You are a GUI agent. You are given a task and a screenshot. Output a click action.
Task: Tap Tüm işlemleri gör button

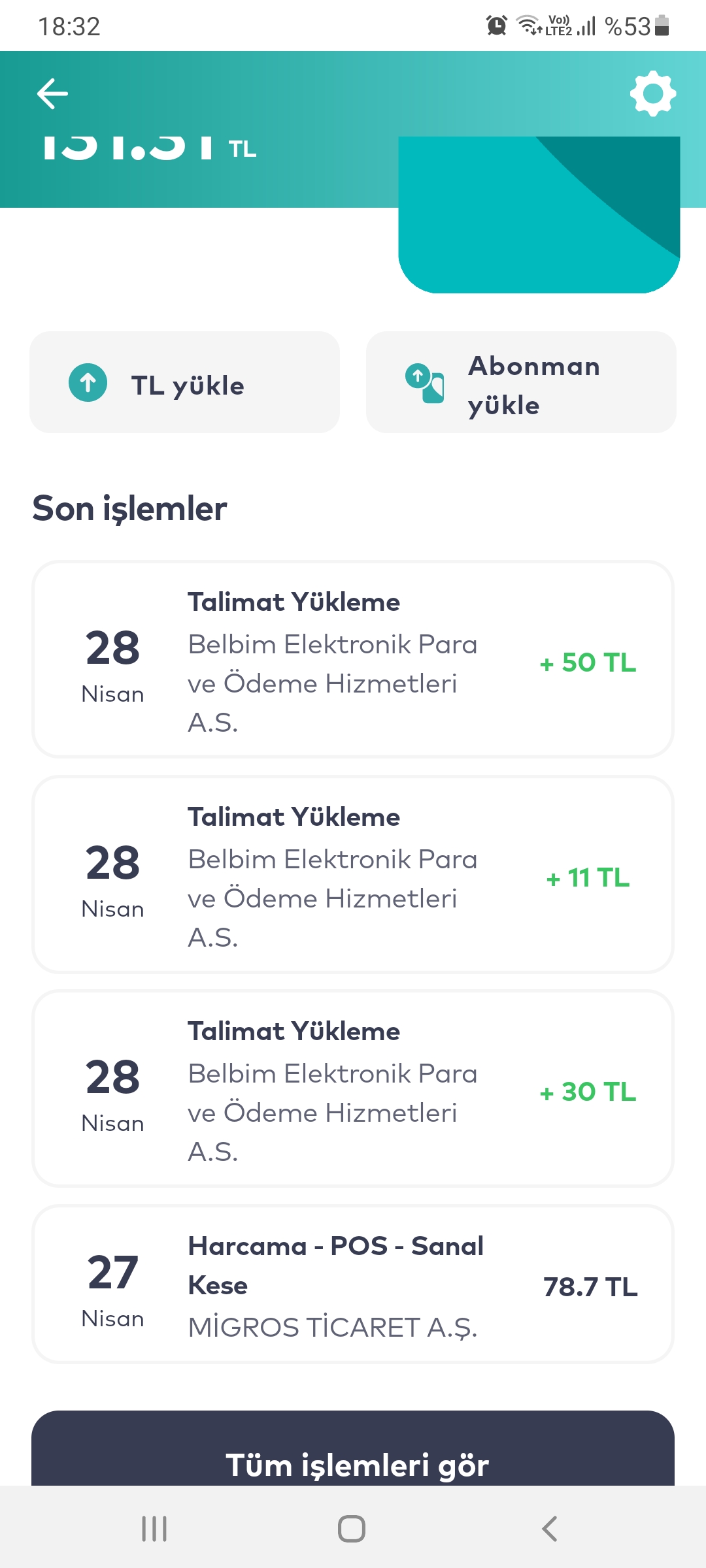point(353,1448)
